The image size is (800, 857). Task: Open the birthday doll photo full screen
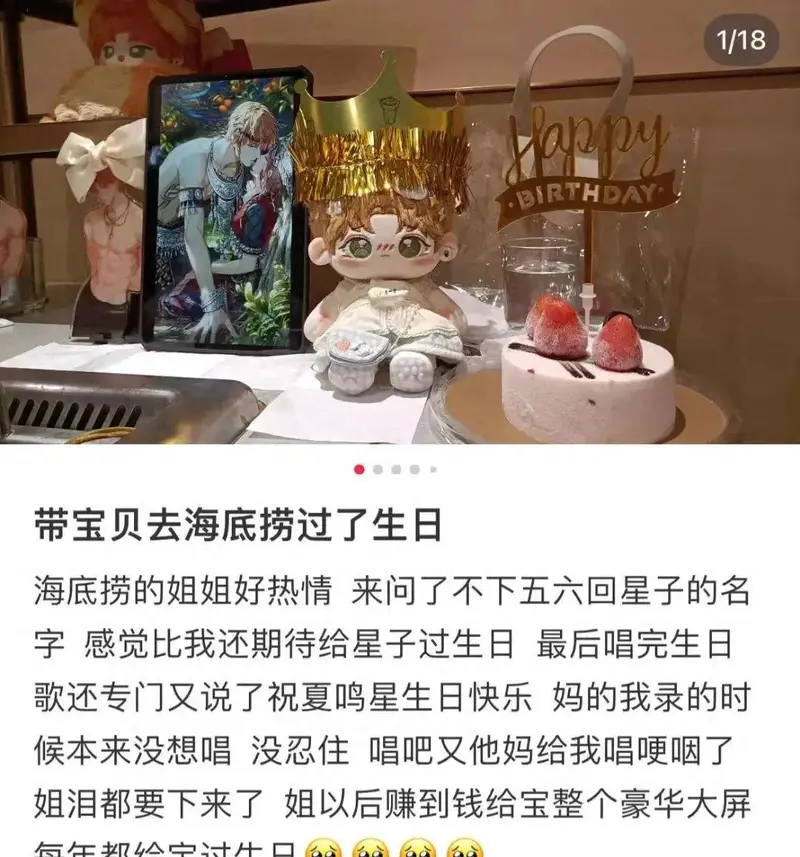click(400, 222)
